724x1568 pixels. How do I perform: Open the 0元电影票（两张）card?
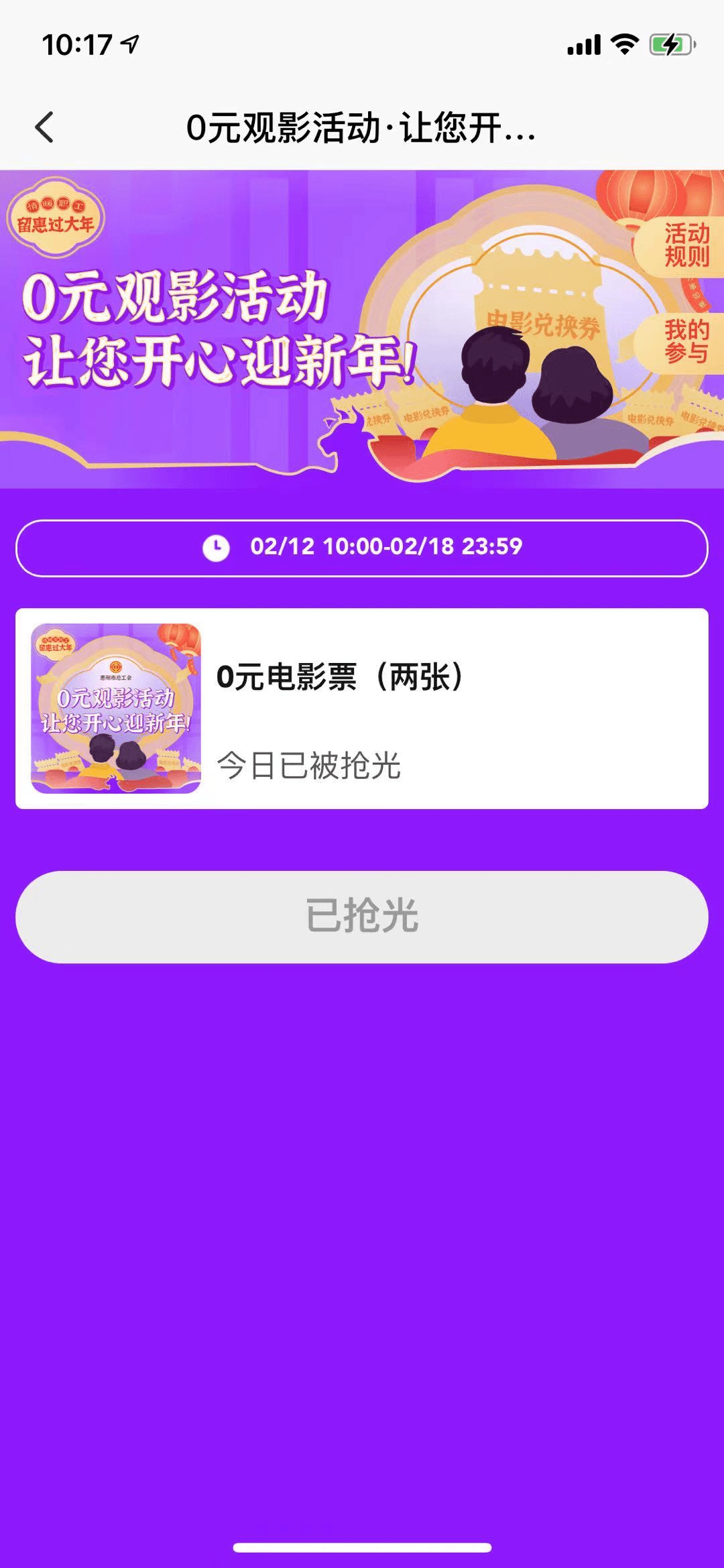point(361,709)
